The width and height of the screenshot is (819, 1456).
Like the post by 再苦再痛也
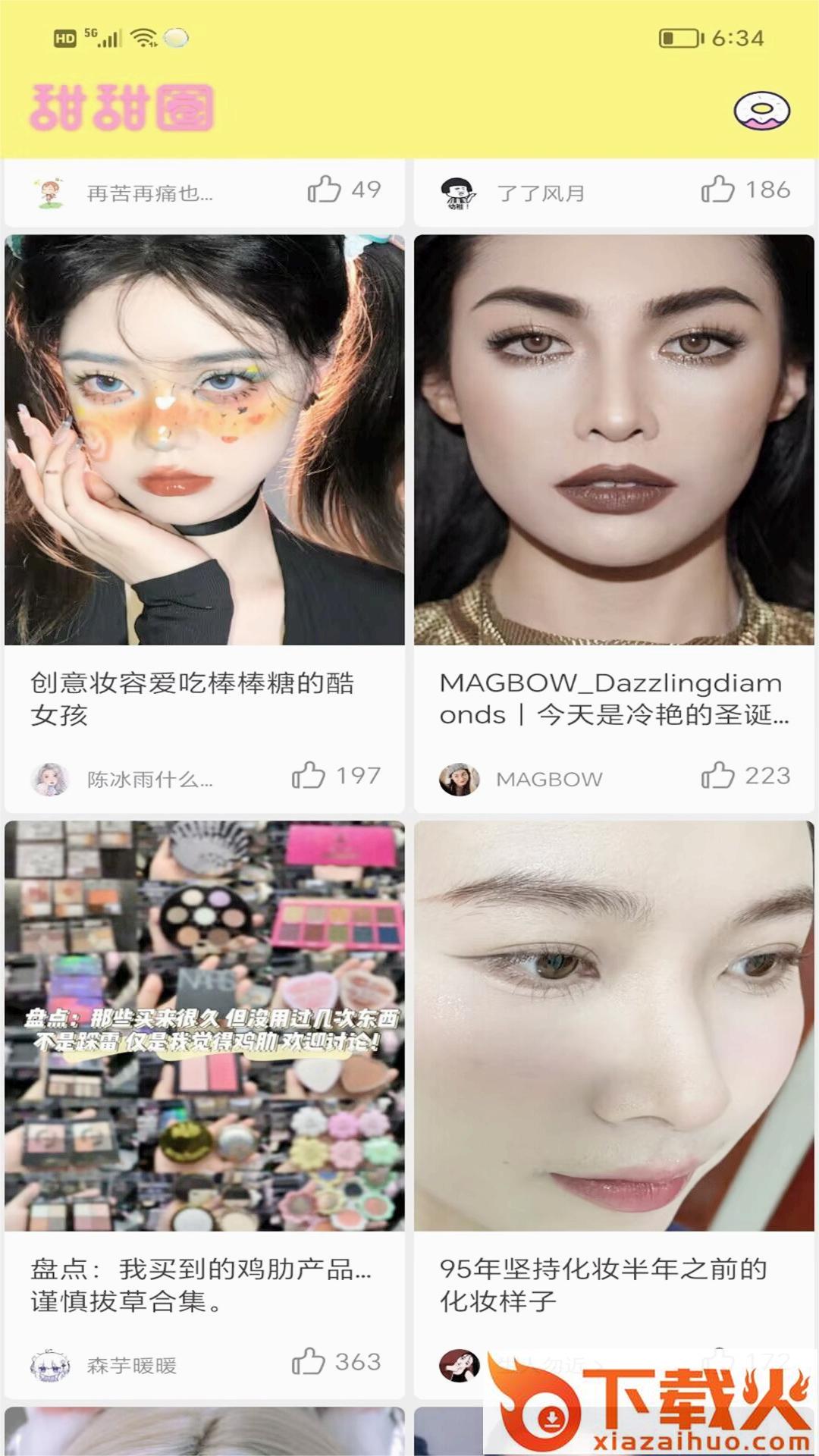pyautogui.click(x=324, y=190)
